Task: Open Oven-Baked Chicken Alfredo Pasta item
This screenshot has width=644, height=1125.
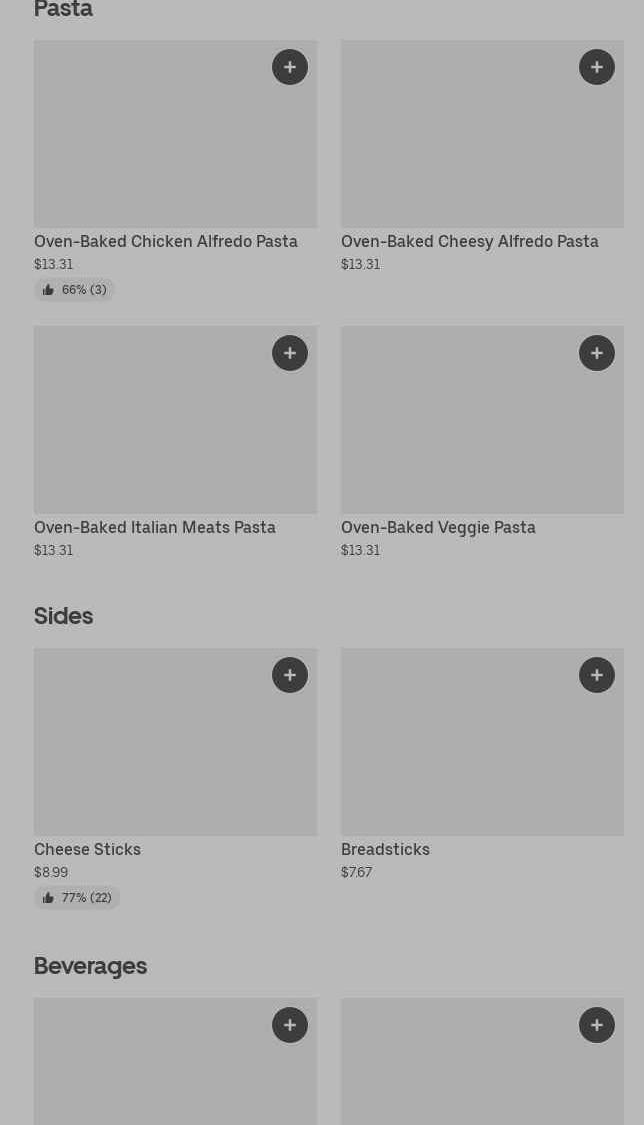Action: coord(165,241)
